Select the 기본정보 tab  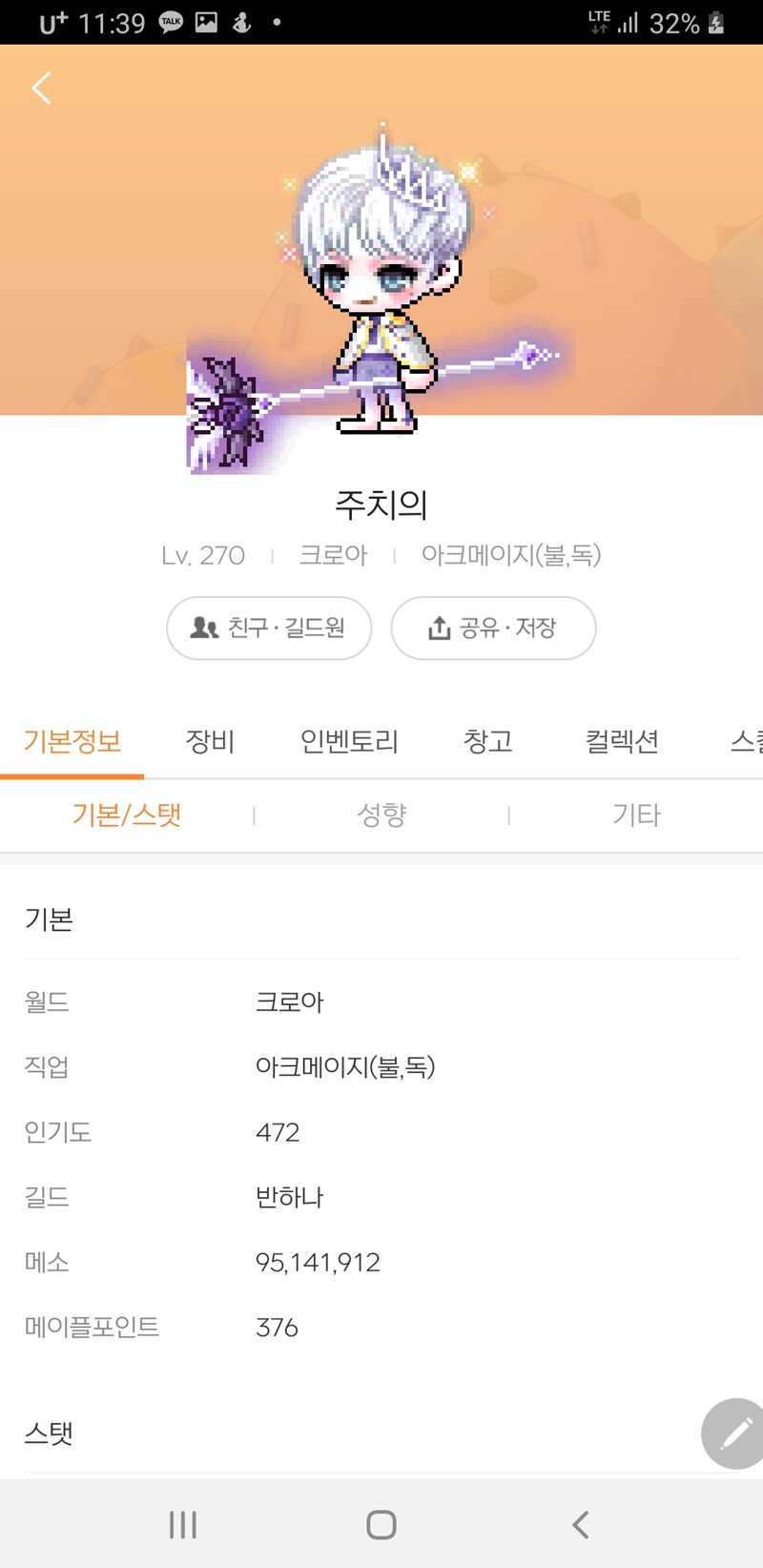[x=72, y=741]
